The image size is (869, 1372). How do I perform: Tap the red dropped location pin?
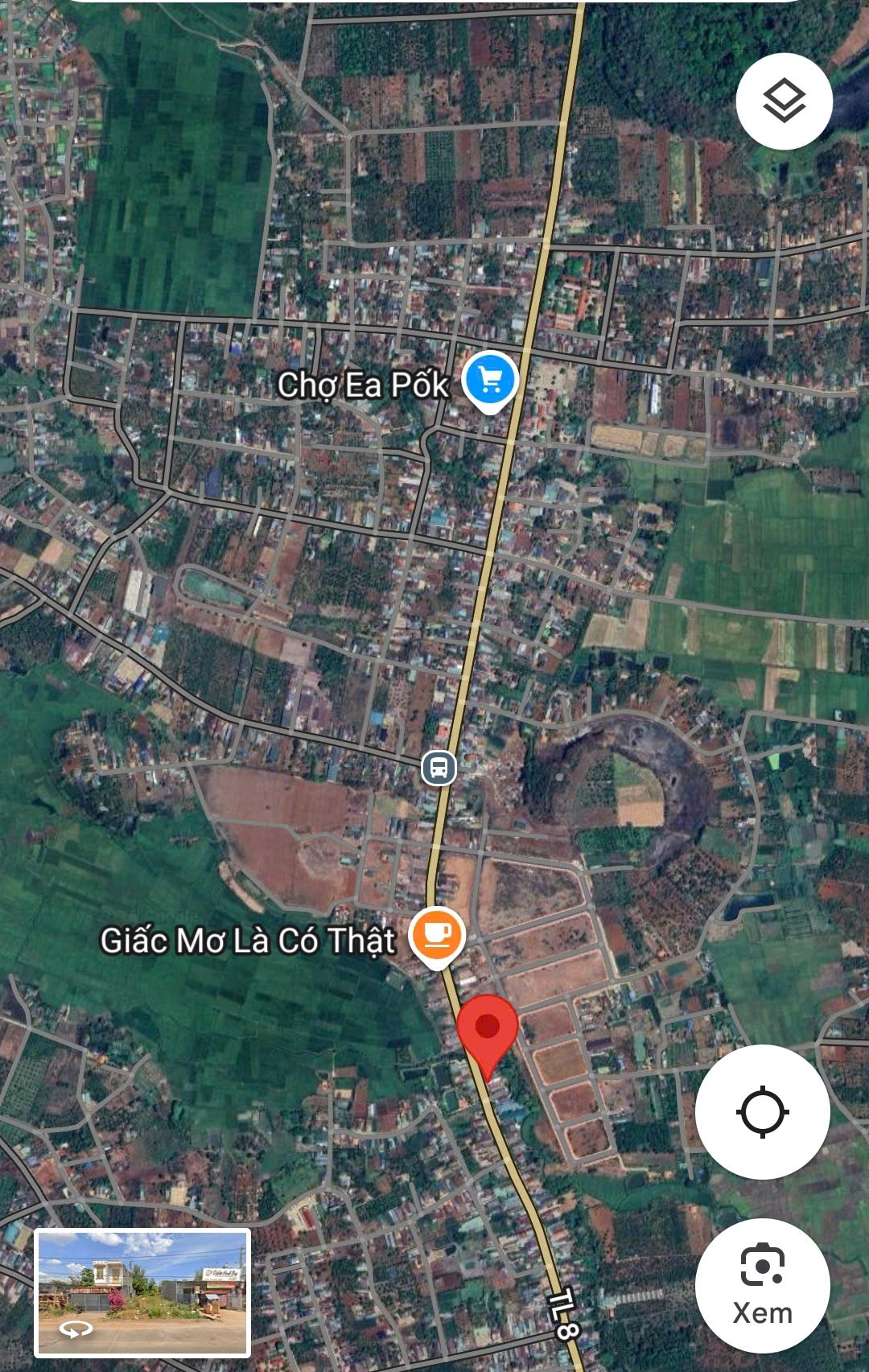tap(487, 1031)
